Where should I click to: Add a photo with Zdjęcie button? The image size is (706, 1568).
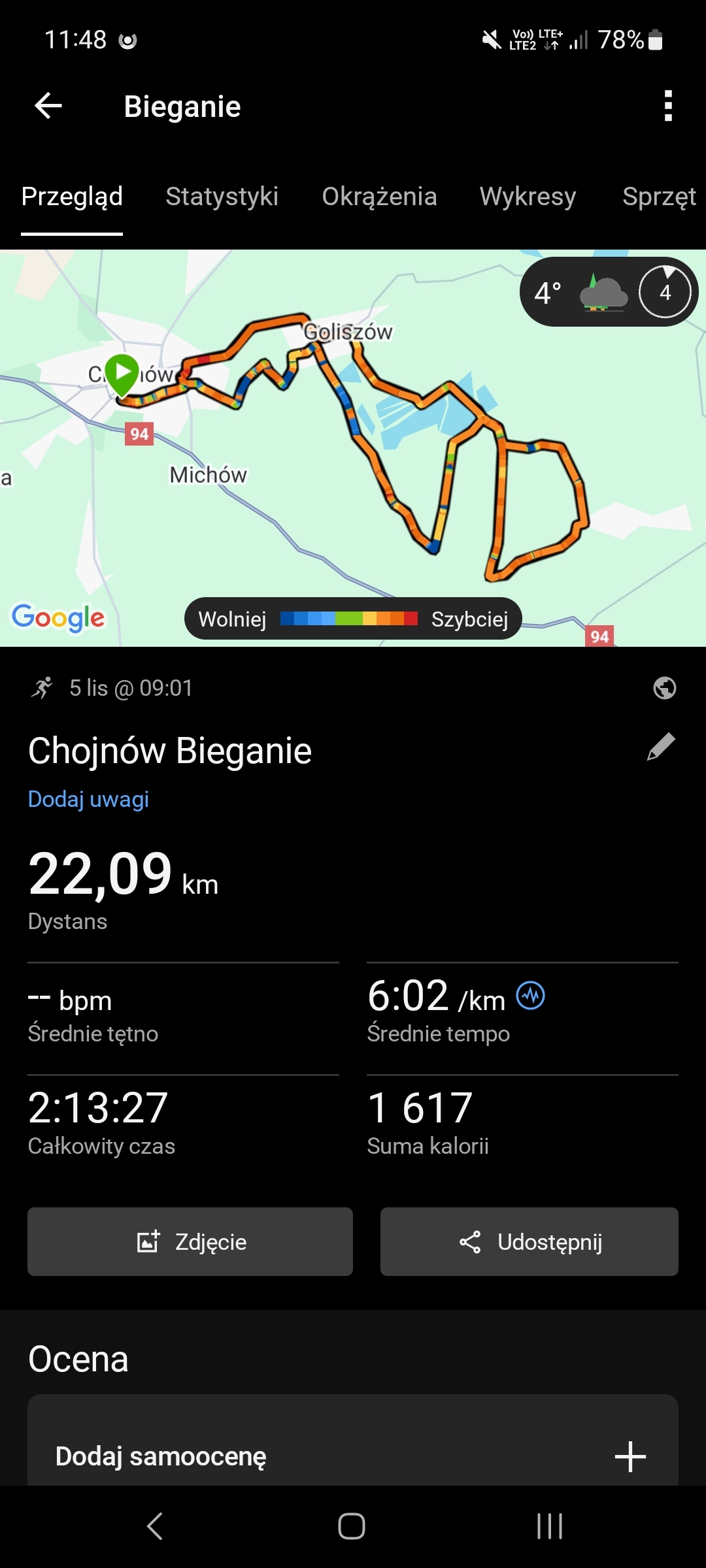point(190,1241)
